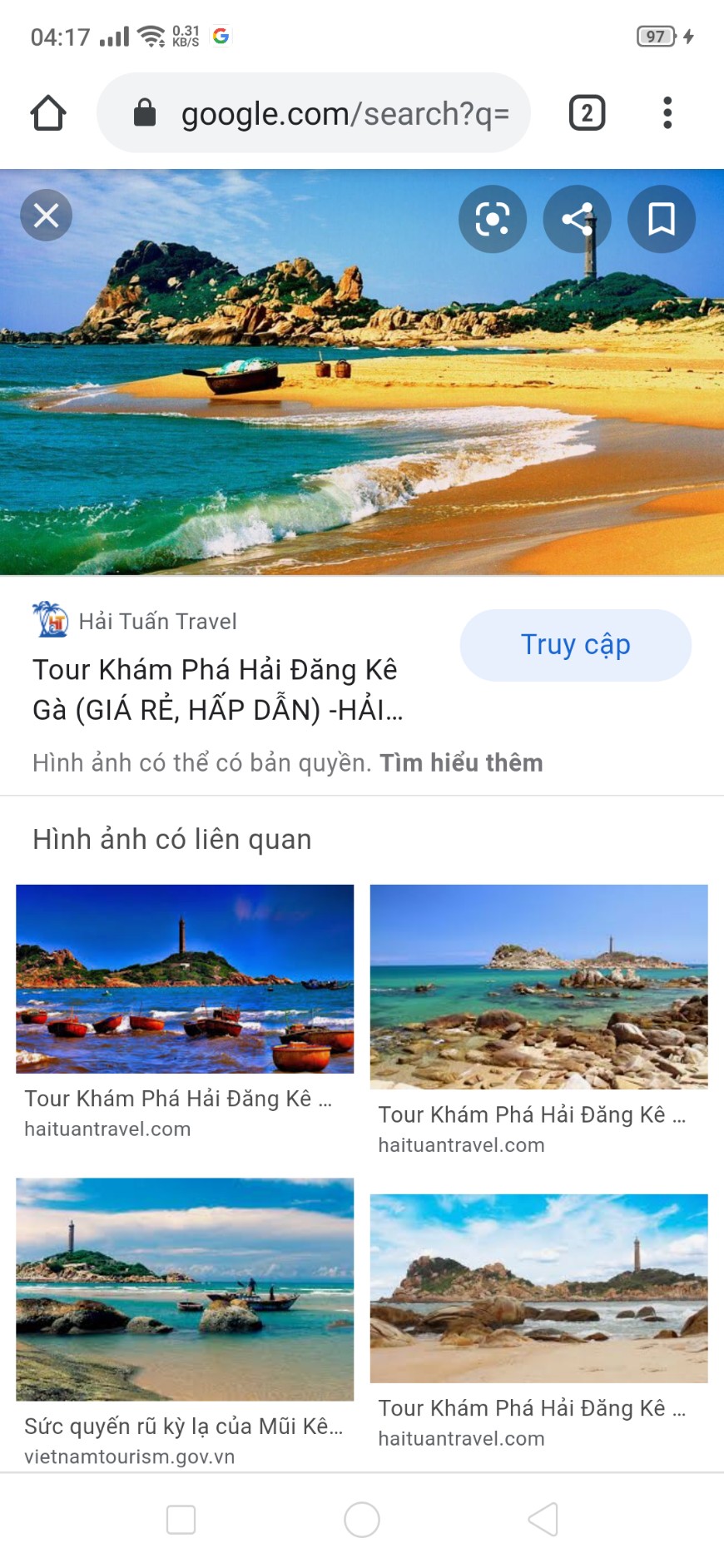Tap the Google notification icon in status bar
724x1568 pixels.
(221, 35)
